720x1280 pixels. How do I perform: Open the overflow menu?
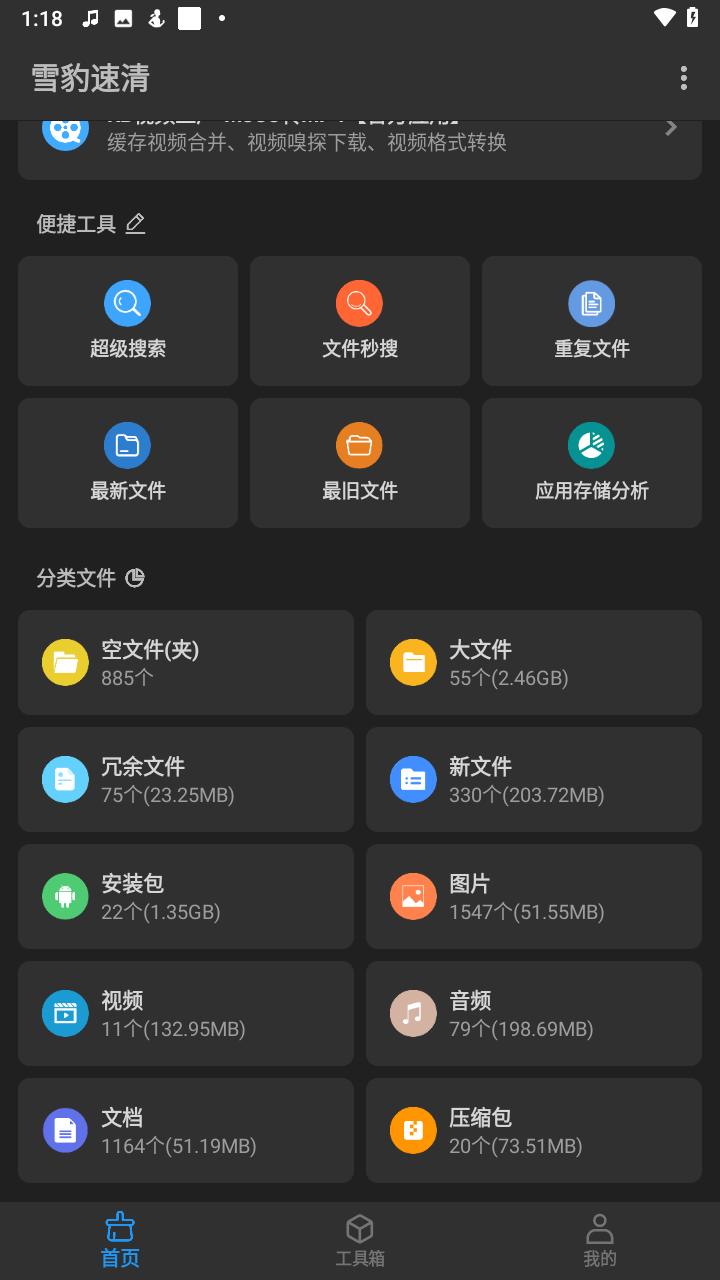click(683, 78)
